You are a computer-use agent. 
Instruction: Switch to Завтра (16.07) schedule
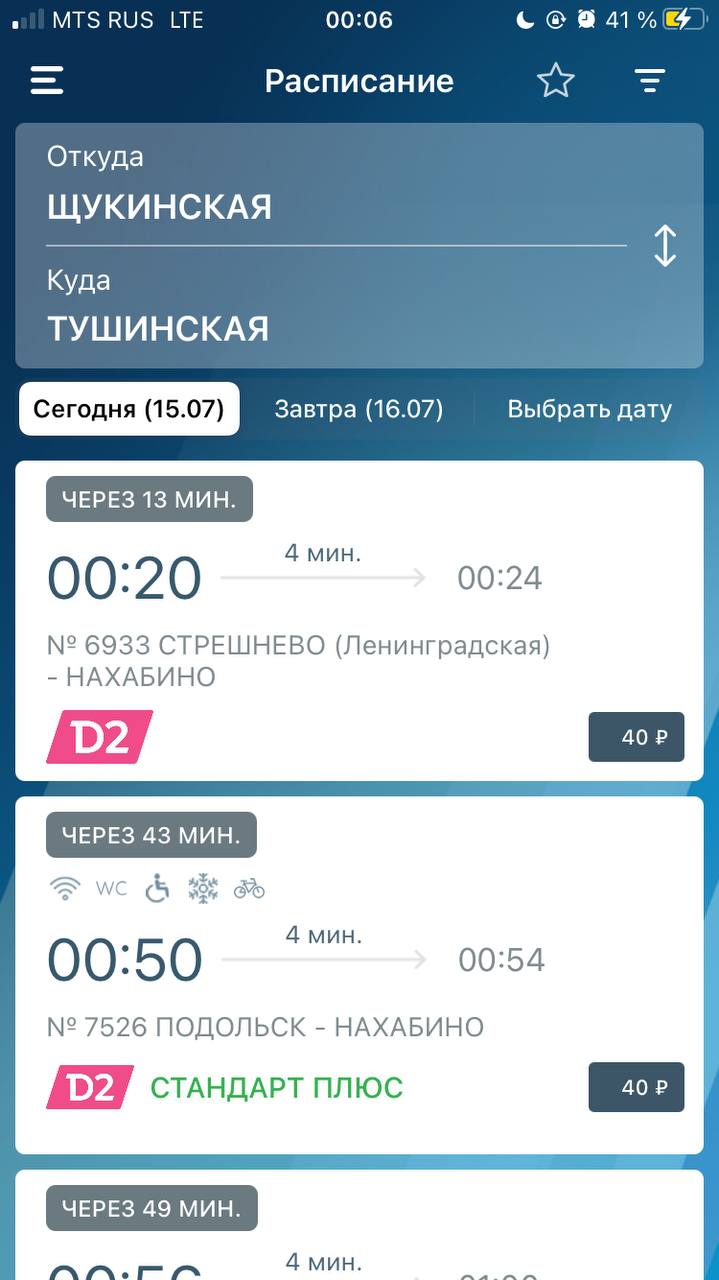pos(359,409)
